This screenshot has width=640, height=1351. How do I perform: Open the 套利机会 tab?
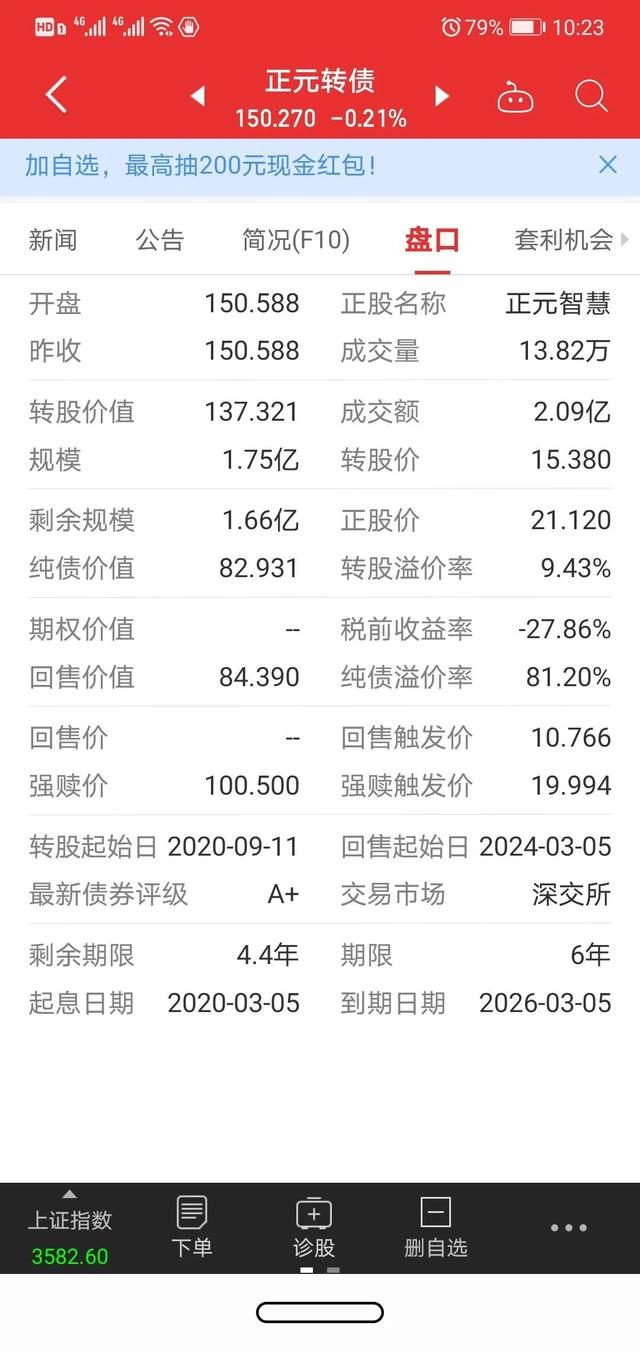564,240
